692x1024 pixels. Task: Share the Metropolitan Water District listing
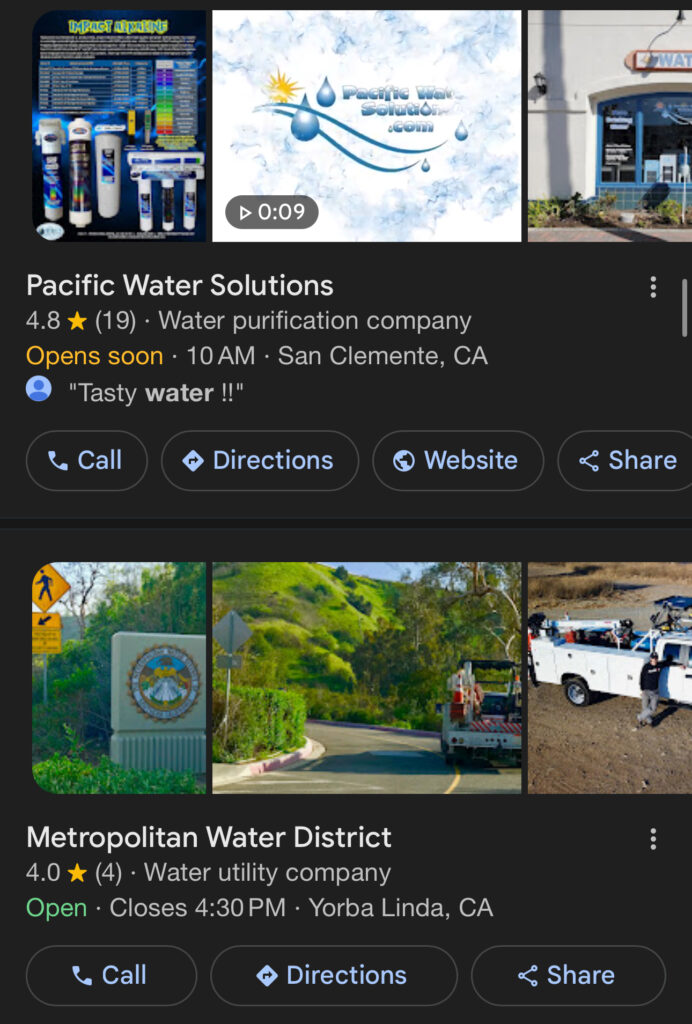tap(567, 975)
